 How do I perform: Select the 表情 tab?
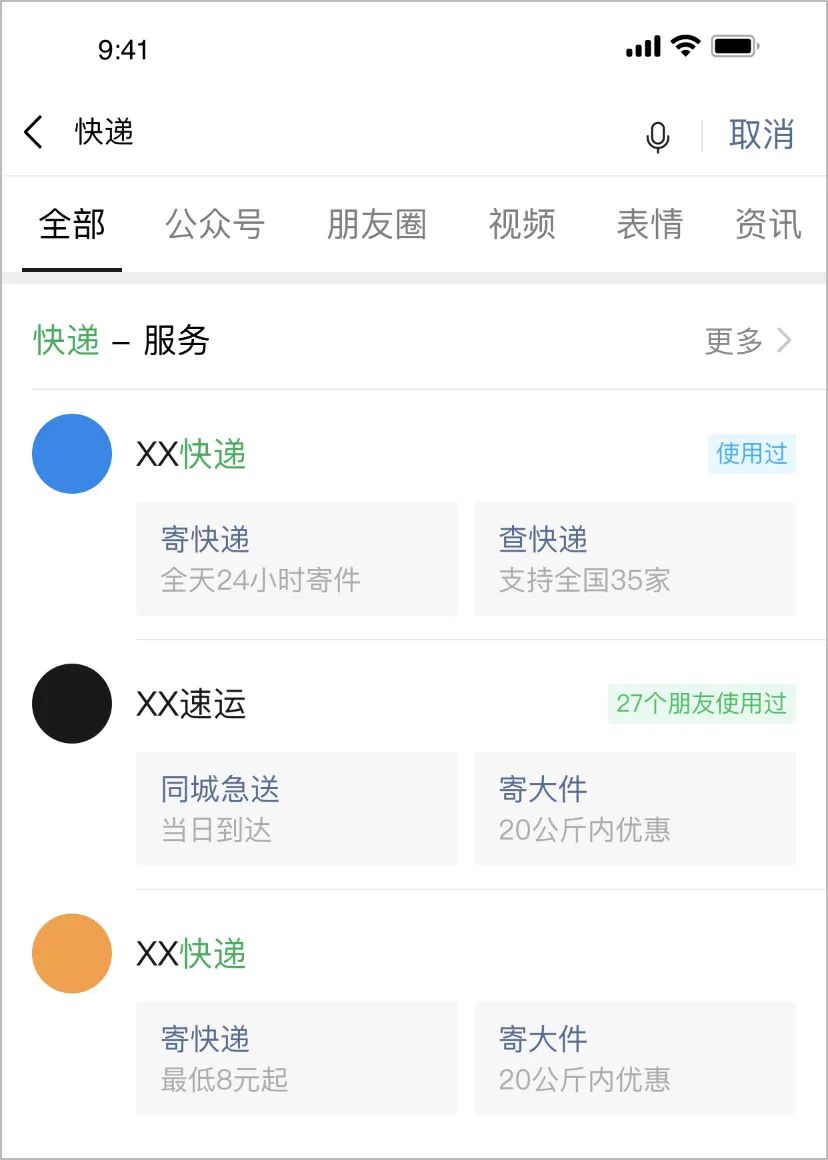point(649,224)
